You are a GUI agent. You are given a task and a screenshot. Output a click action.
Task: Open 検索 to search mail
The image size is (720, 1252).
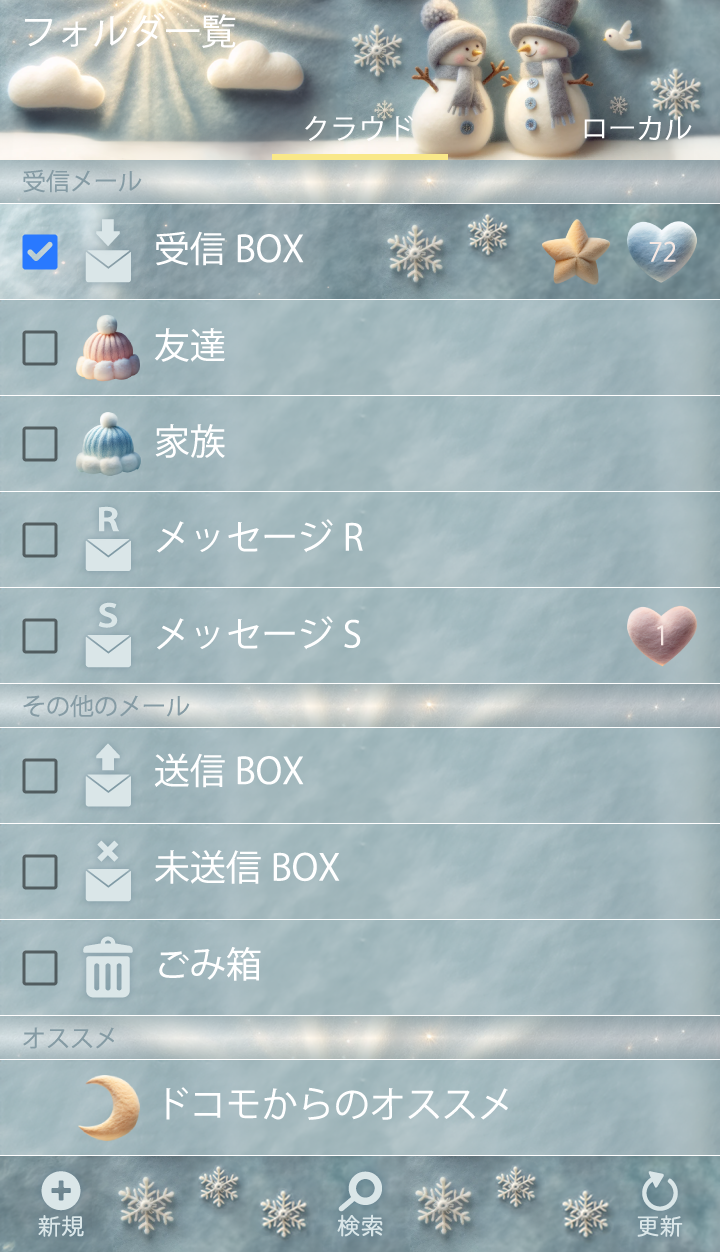point(360,1205)
